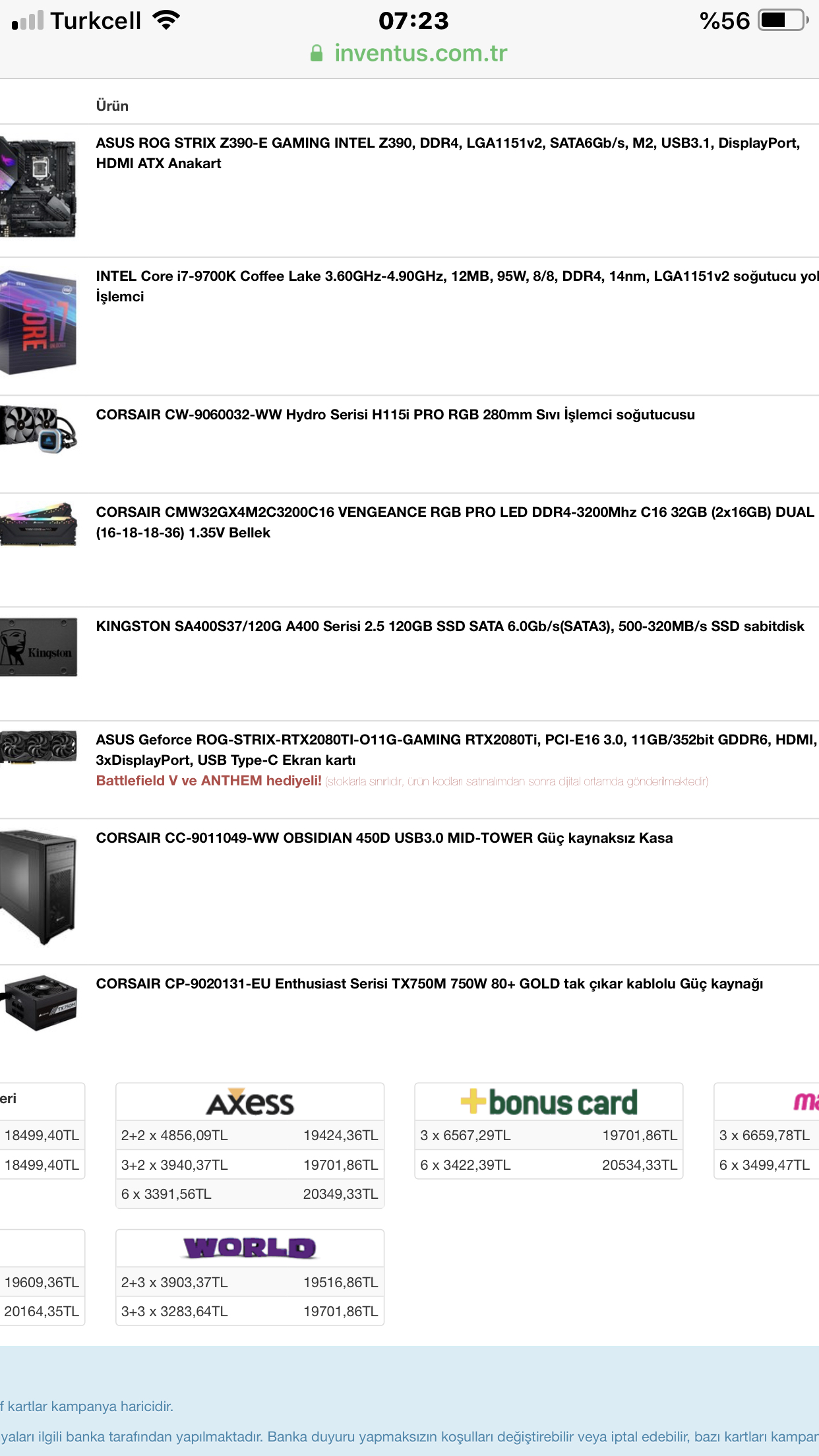Tap the Kingston SSD product image
This screenshot has width=819, height=1456.
pyautogui.click(x=38, y=647)
